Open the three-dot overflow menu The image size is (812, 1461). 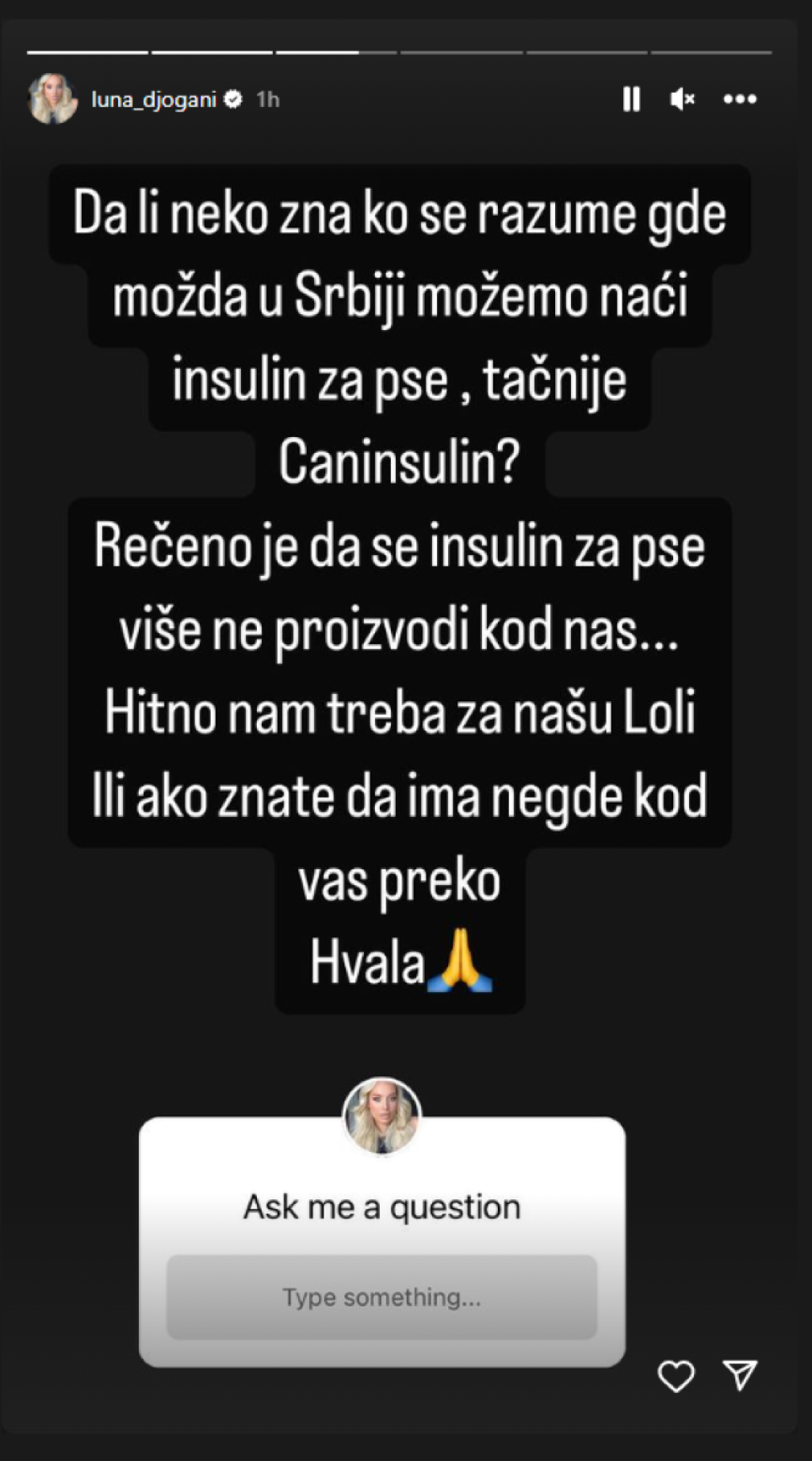[740, 99]
